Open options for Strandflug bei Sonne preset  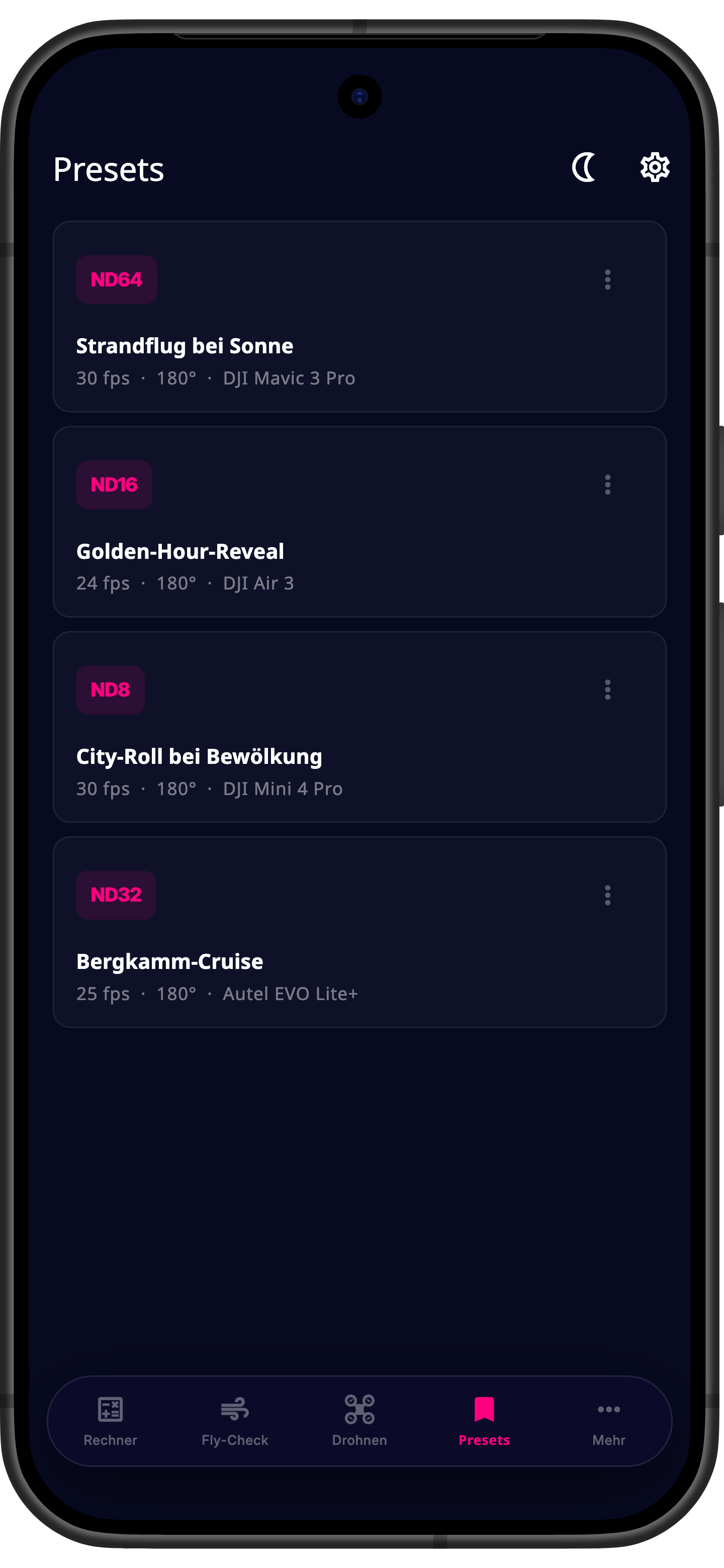point(607,279)
